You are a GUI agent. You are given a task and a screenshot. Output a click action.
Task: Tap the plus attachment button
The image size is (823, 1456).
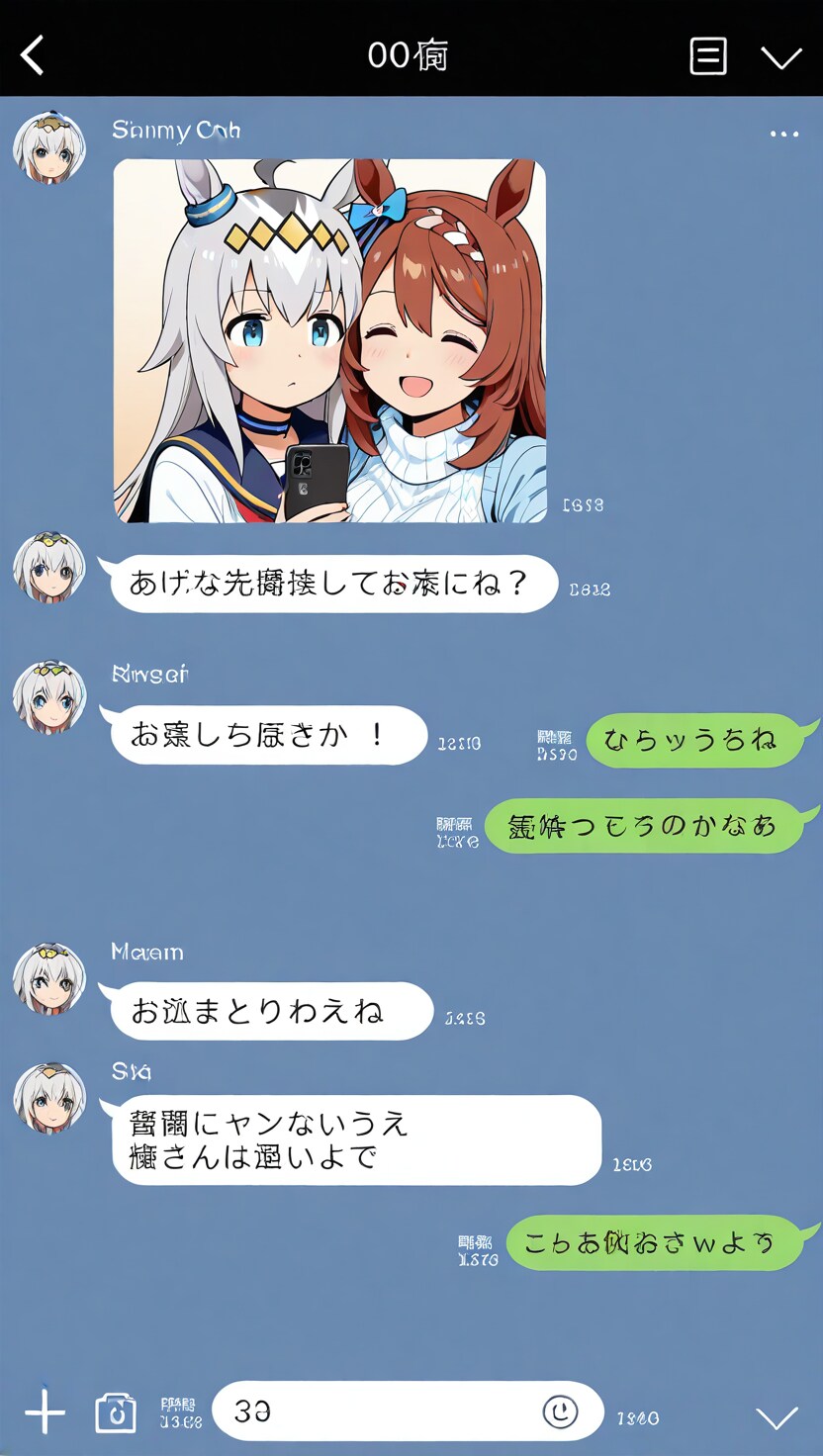(x=45, y=1411)
